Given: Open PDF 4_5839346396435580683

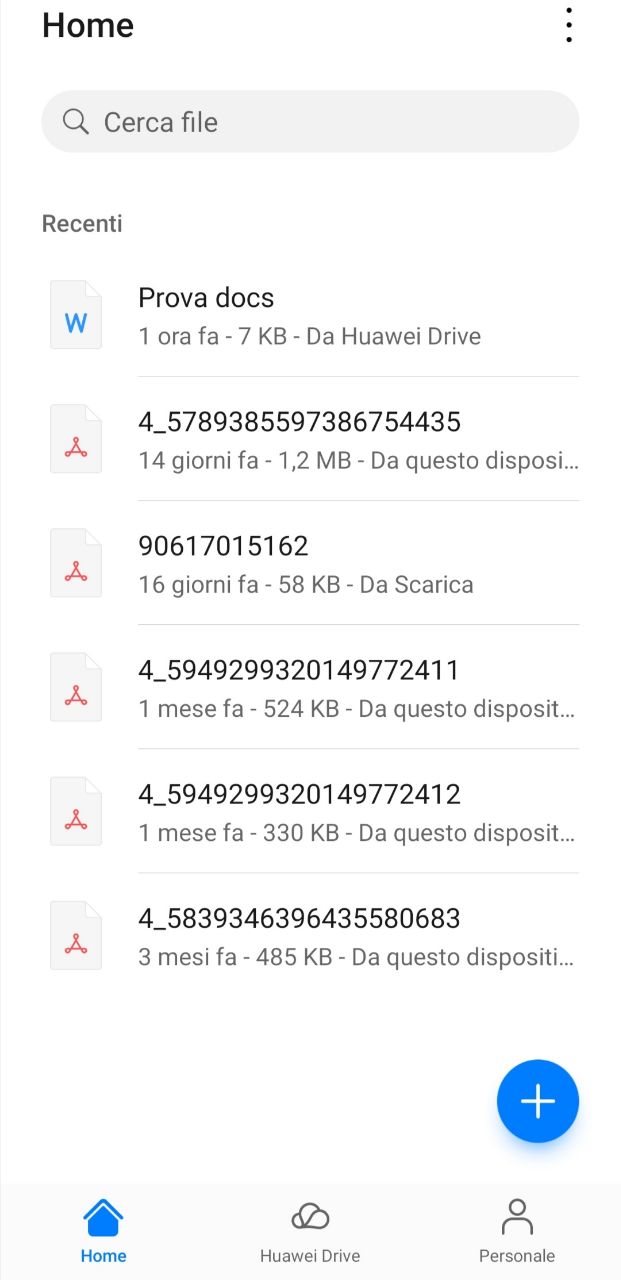Looking at the screenshot, I should tap(310, 935).
